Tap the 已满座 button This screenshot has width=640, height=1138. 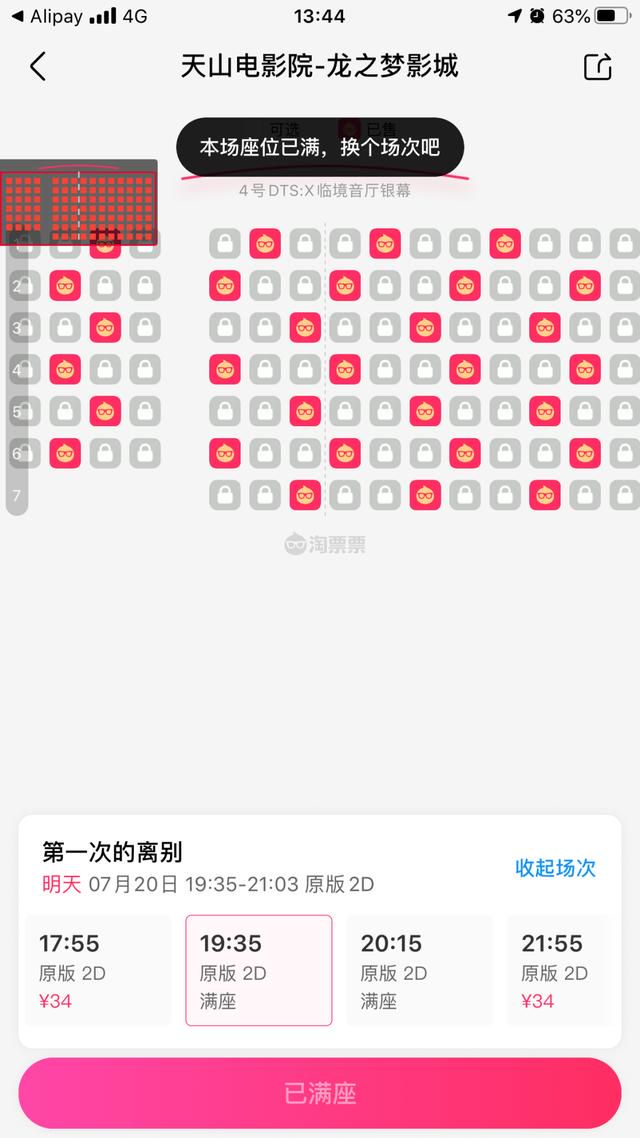pyautogui.click(x=320, y=1094)
